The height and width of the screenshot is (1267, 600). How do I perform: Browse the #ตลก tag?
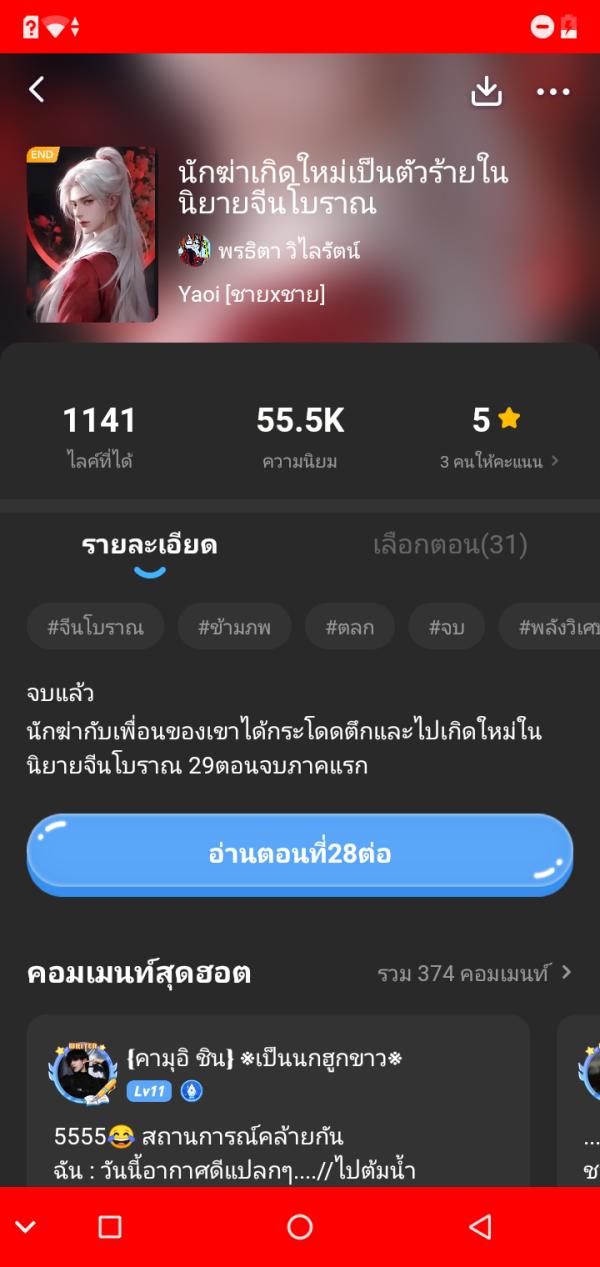click(x=350, y=628)
